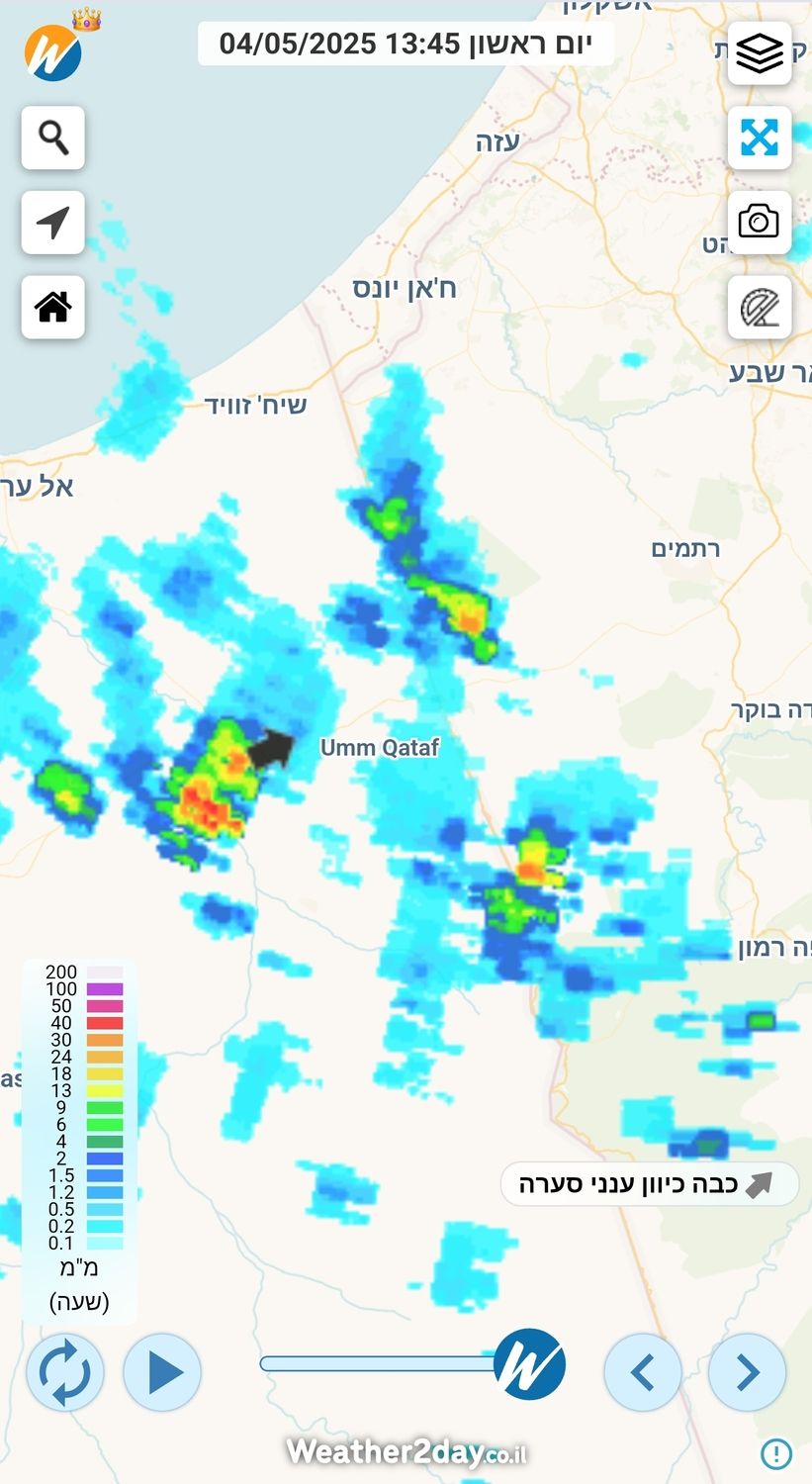The height and width of the screenshot is (1484, 812).
Task: Refresh the radar animation loop
Action: click(x=64, y=1372)
